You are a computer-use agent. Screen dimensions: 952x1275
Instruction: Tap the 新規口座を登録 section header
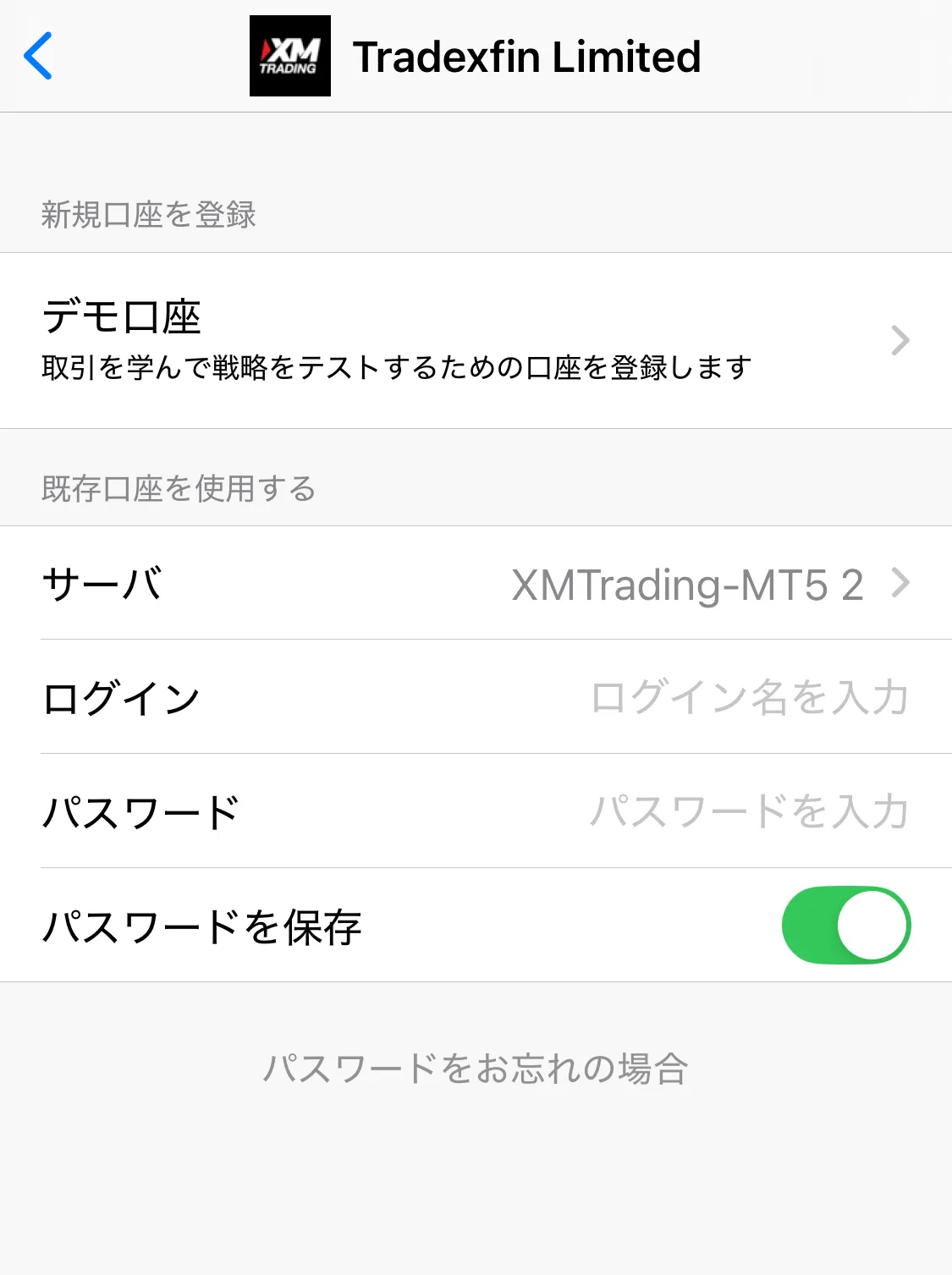pos(152,214)
